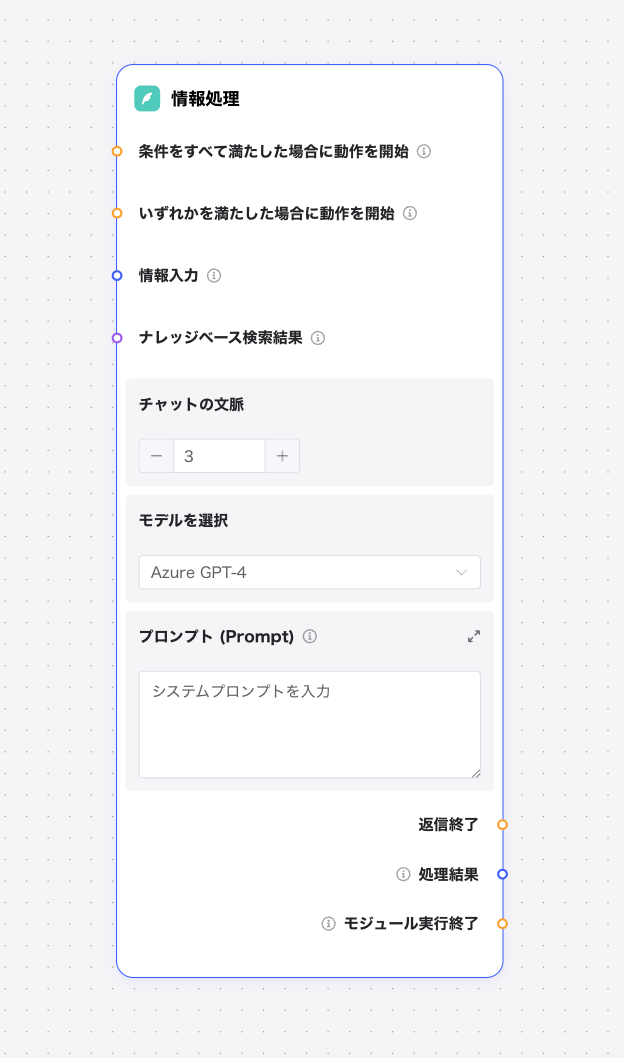Show info for 条件をすべて満たした場合に動作を開始
The image size is (624, 1058).
tap(424, 152)
